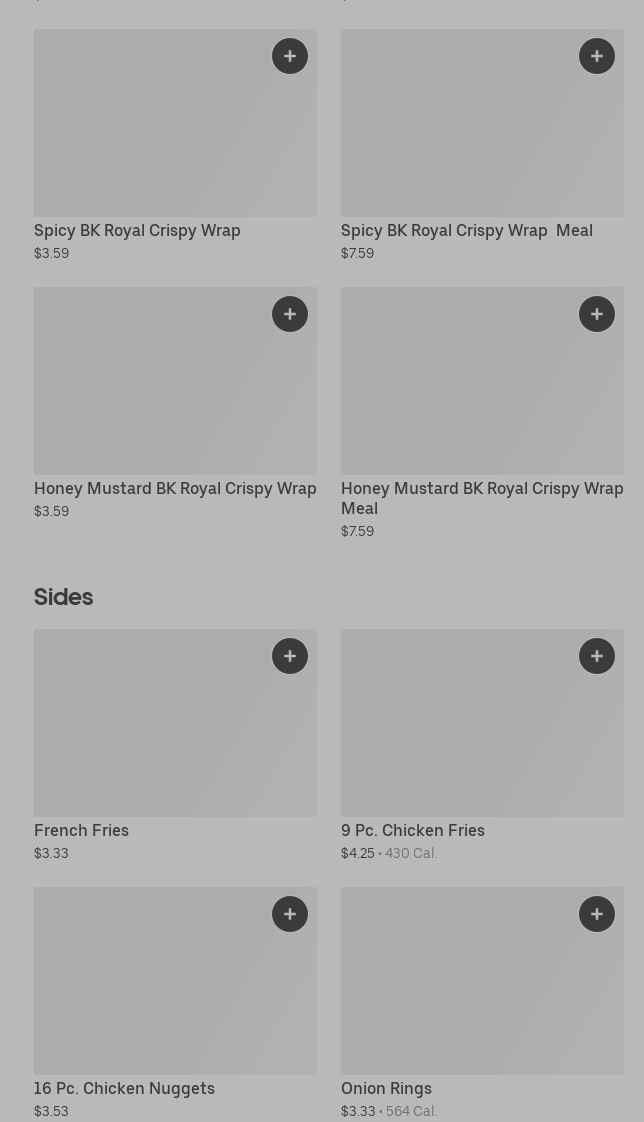644x1122 pixels.
Task: Add French Fries to the order
Action: coord(290,656)
